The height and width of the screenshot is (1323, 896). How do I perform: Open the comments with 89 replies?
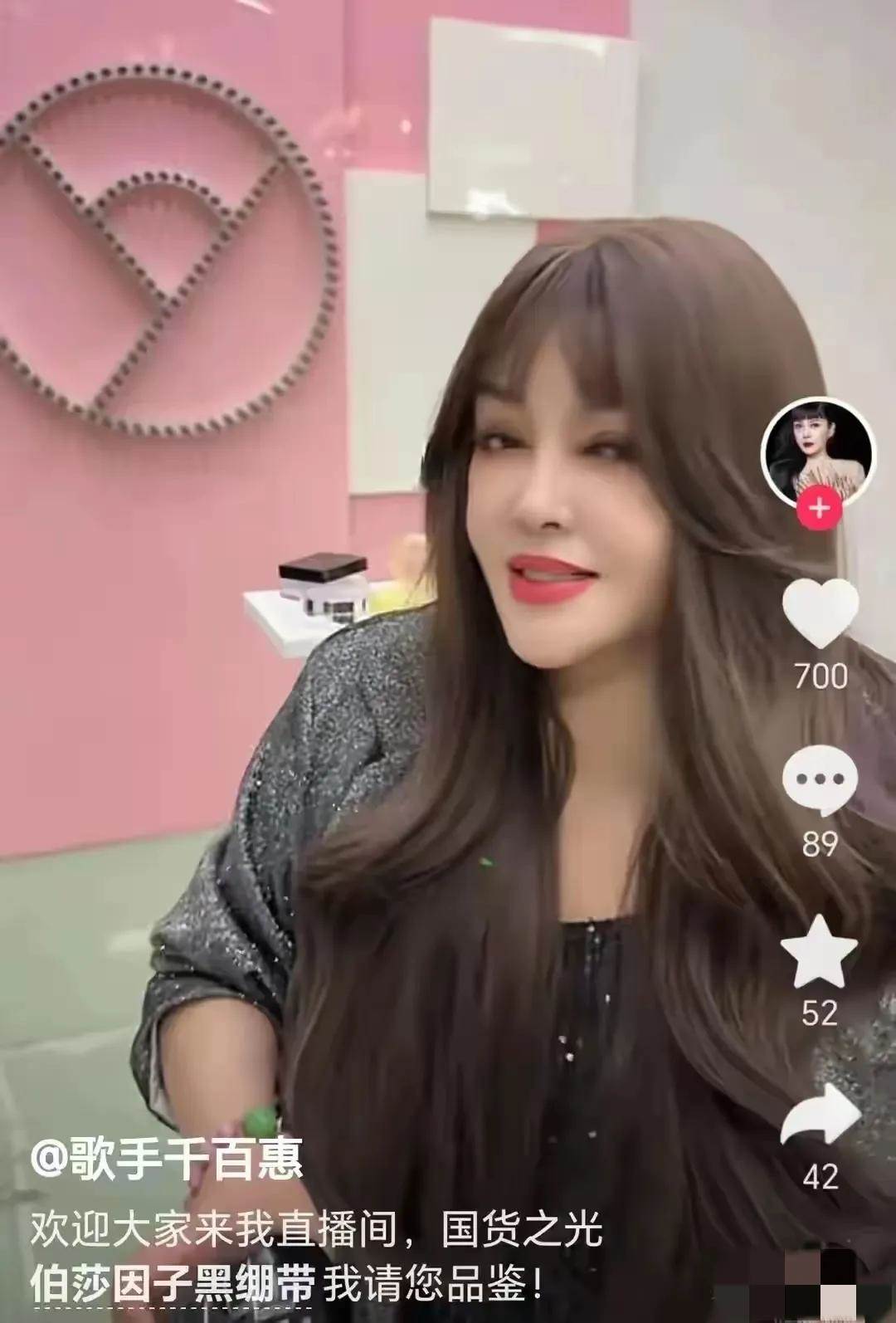(820, 779)
